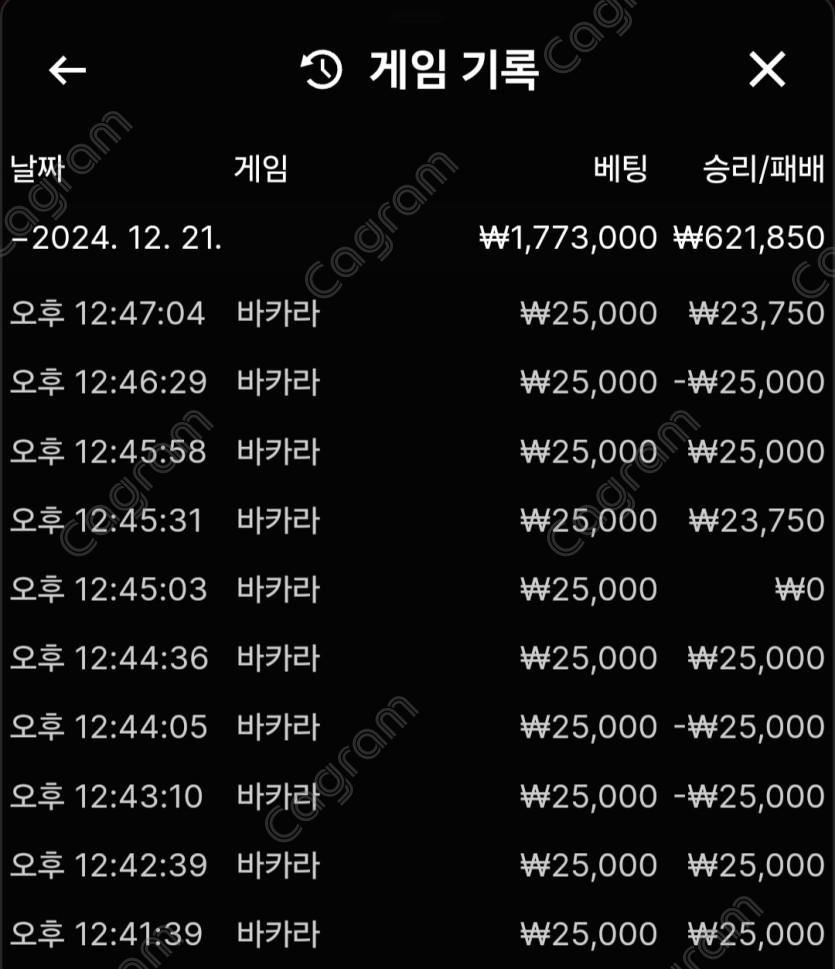Close the game history panel

point(767,70)
